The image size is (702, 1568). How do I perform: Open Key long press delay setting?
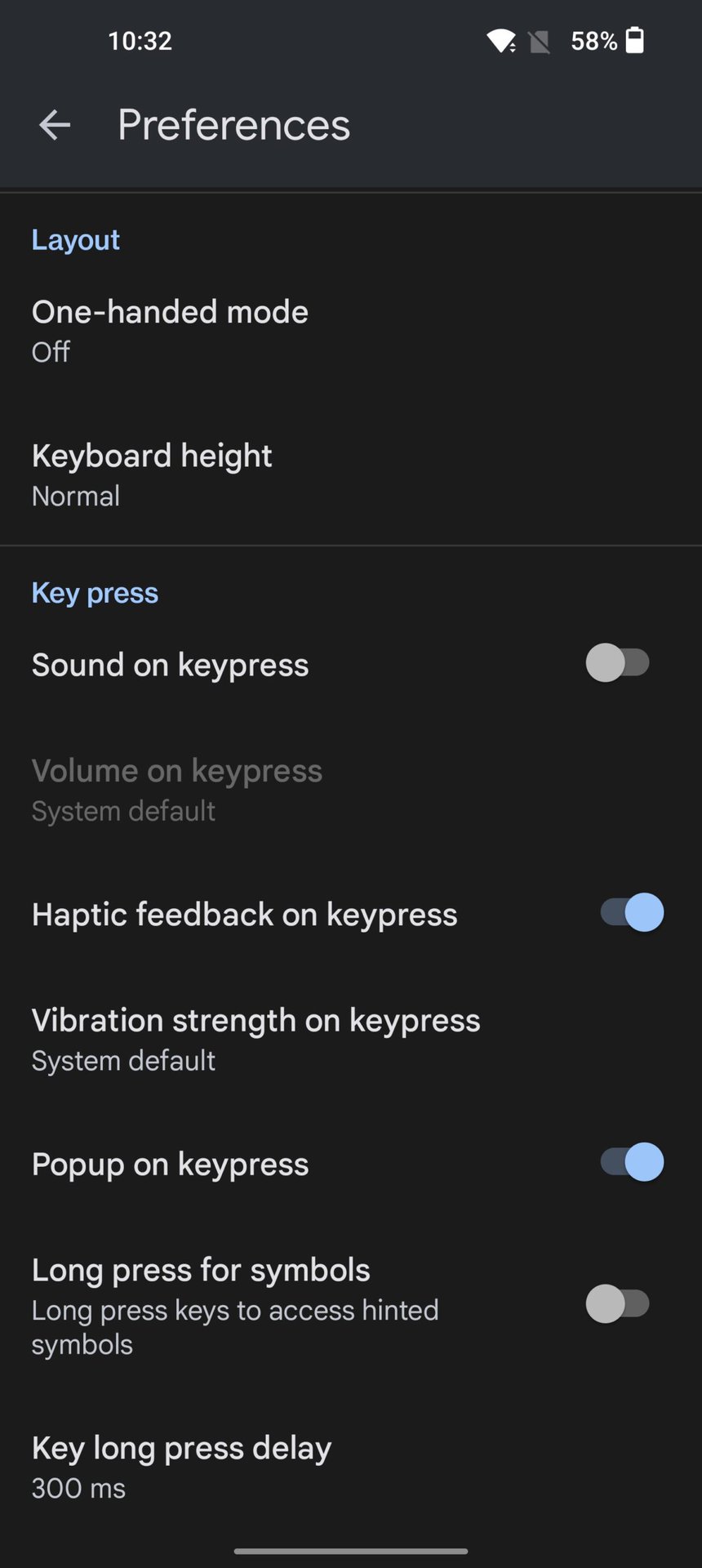[181, 1466]
